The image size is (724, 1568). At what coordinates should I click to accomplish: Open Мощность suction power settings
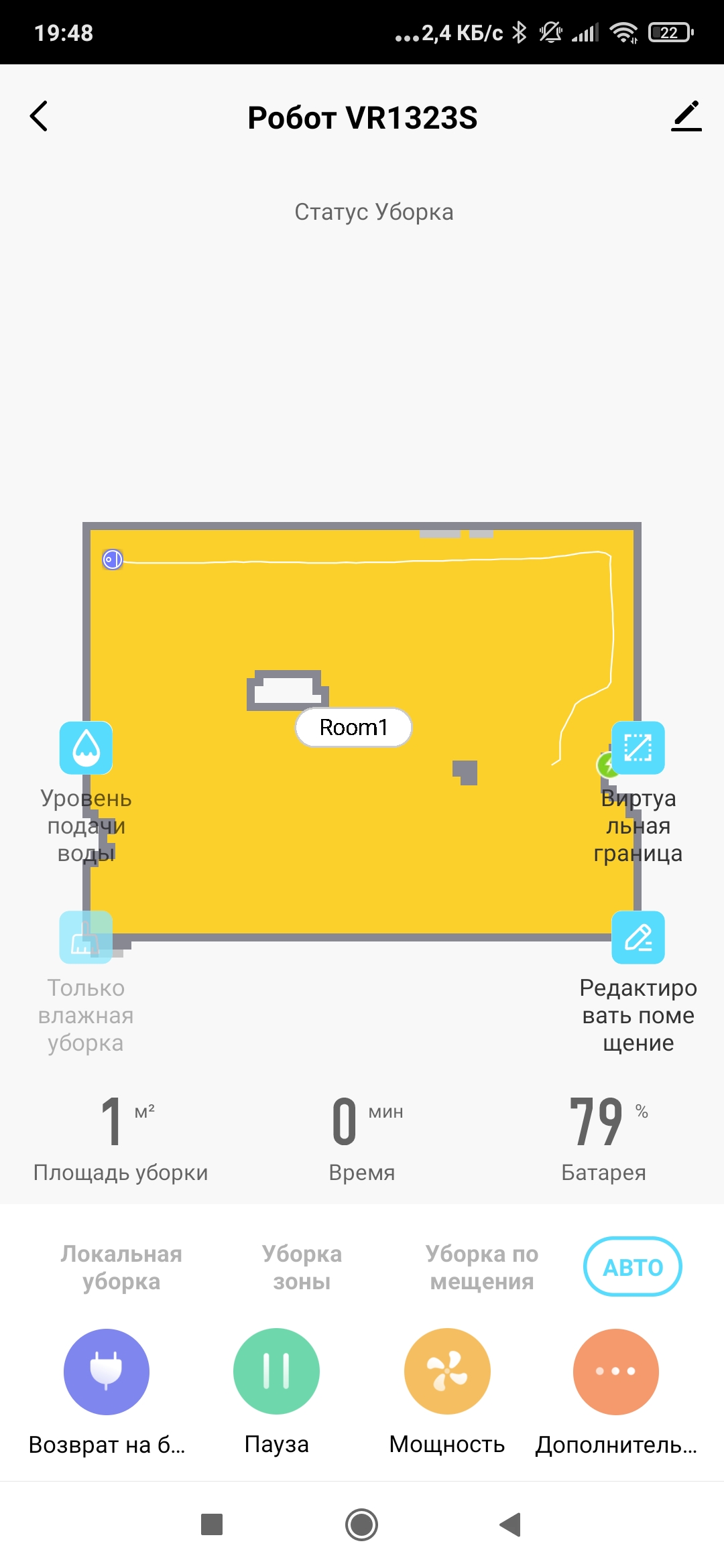click(447, 1372)
